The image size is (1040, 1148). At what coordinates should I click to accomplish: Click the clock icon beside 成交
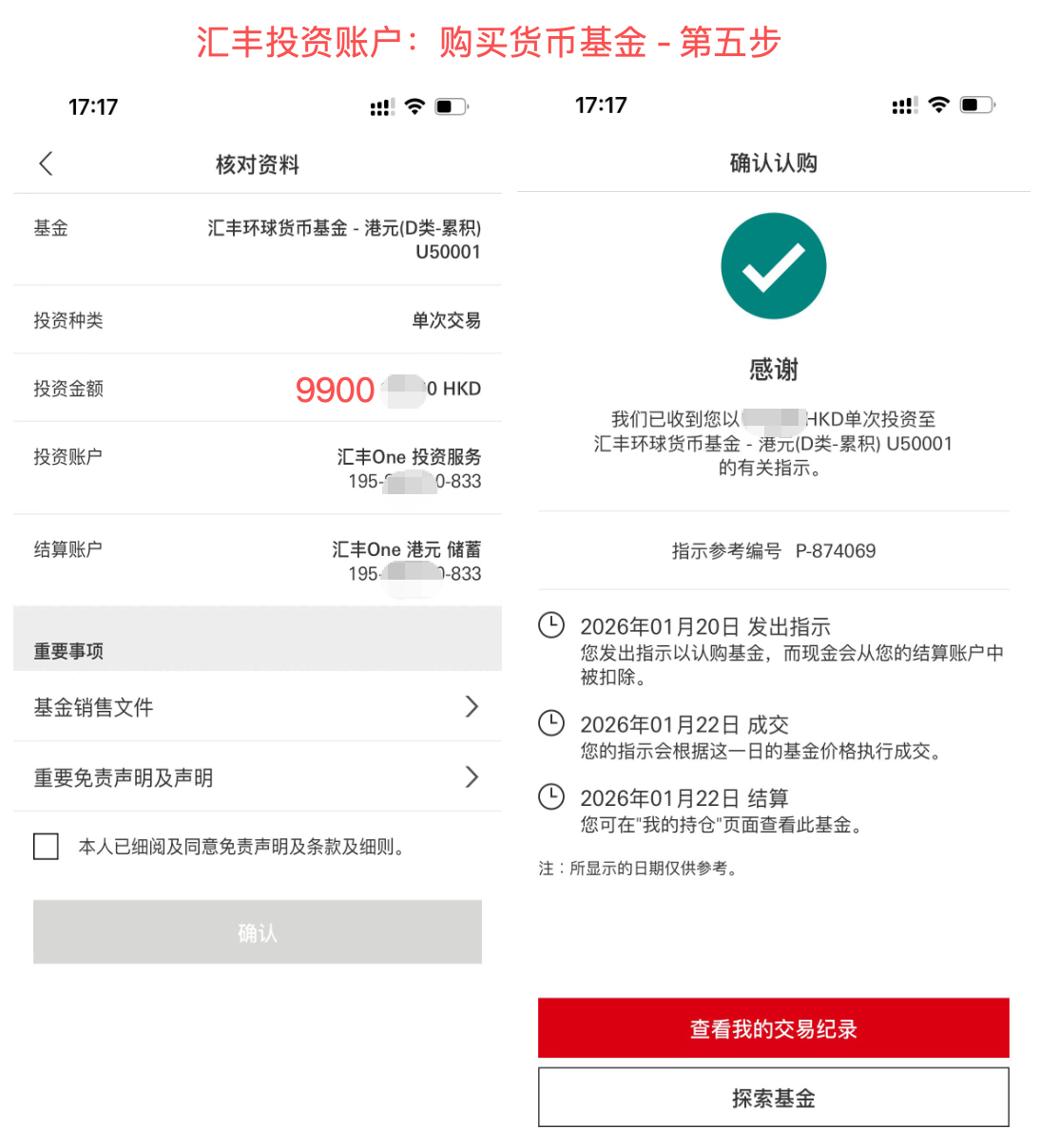point(551,723)
